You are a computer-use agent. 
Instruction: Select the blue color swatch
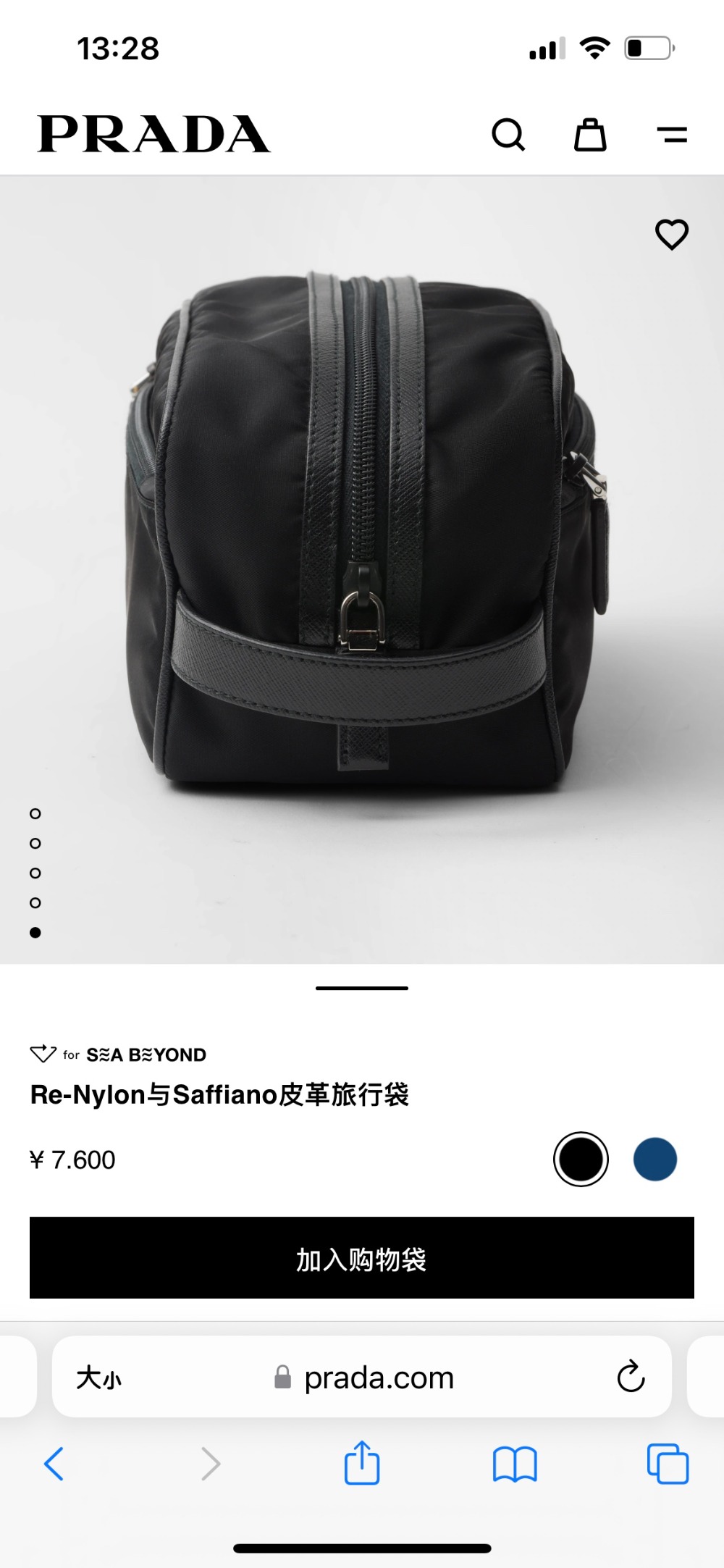(655, 1159)
